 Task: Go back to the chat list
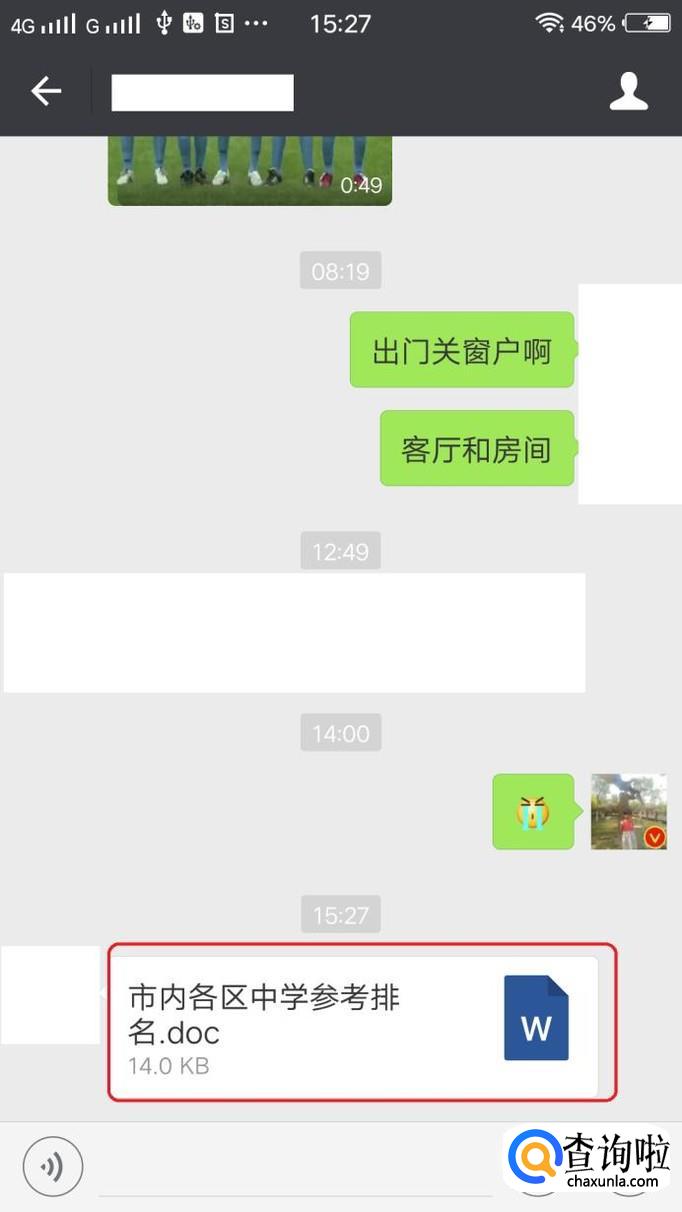click(46, 92)
